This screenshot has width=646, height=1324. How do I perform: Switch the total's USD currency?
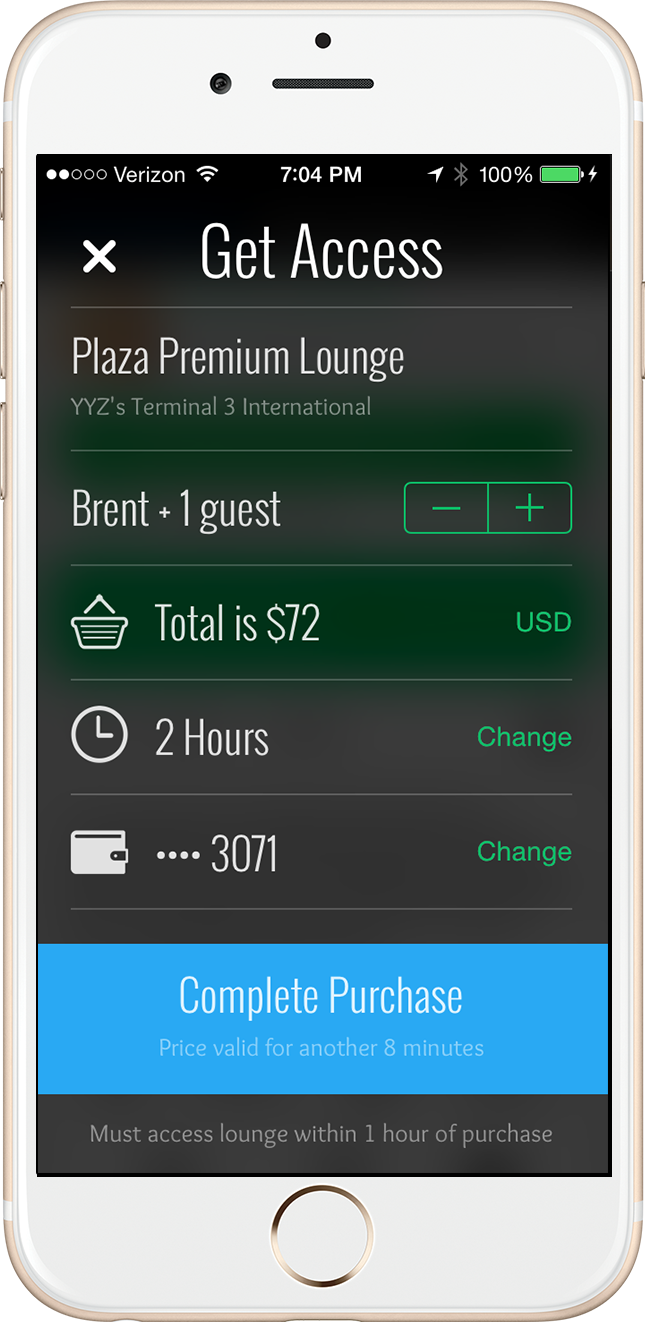point(543,622)
